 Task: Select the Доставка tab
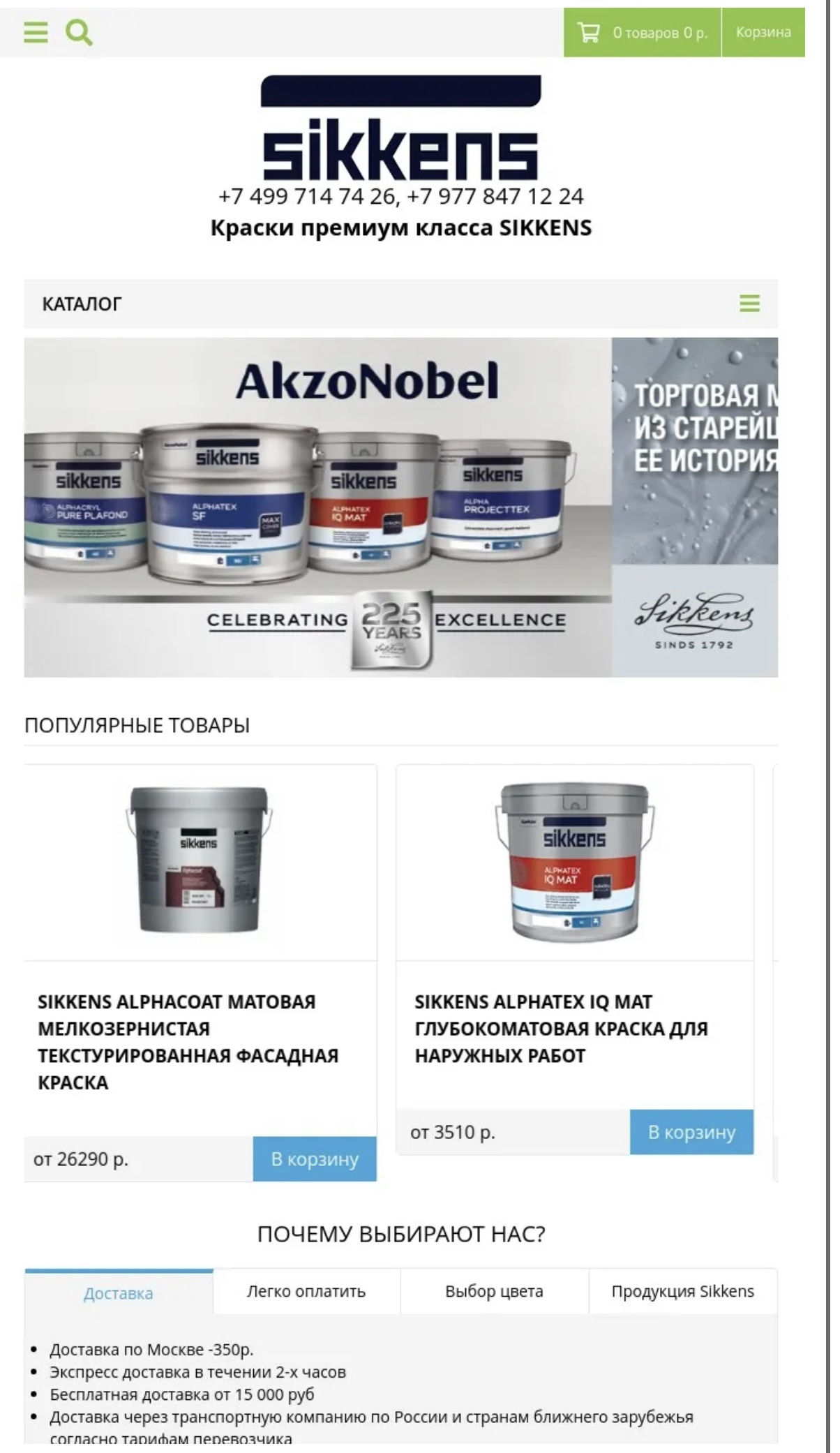pyautogui.click(x=119, y=1293)
